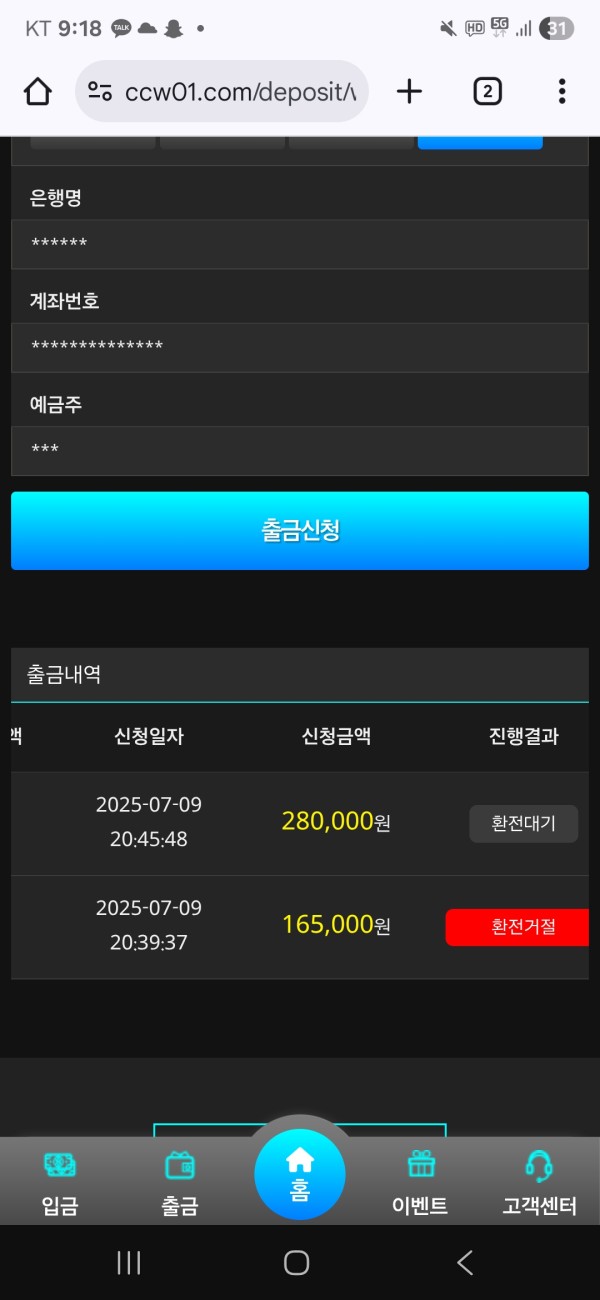Open the tab switcher showing 2 tabs
600x1300 pixels.
pyautogui.click(x=486, y=92)
